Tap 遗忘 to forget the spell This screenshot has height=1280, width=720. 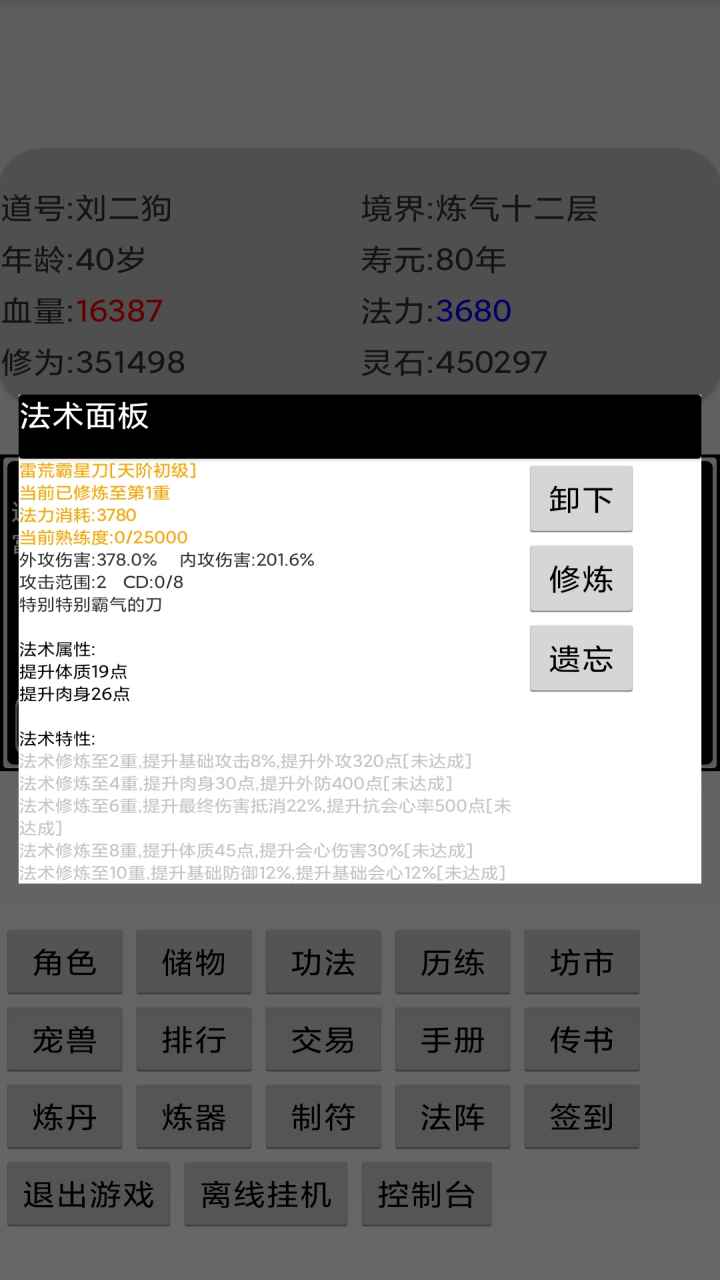pos(581,658)
